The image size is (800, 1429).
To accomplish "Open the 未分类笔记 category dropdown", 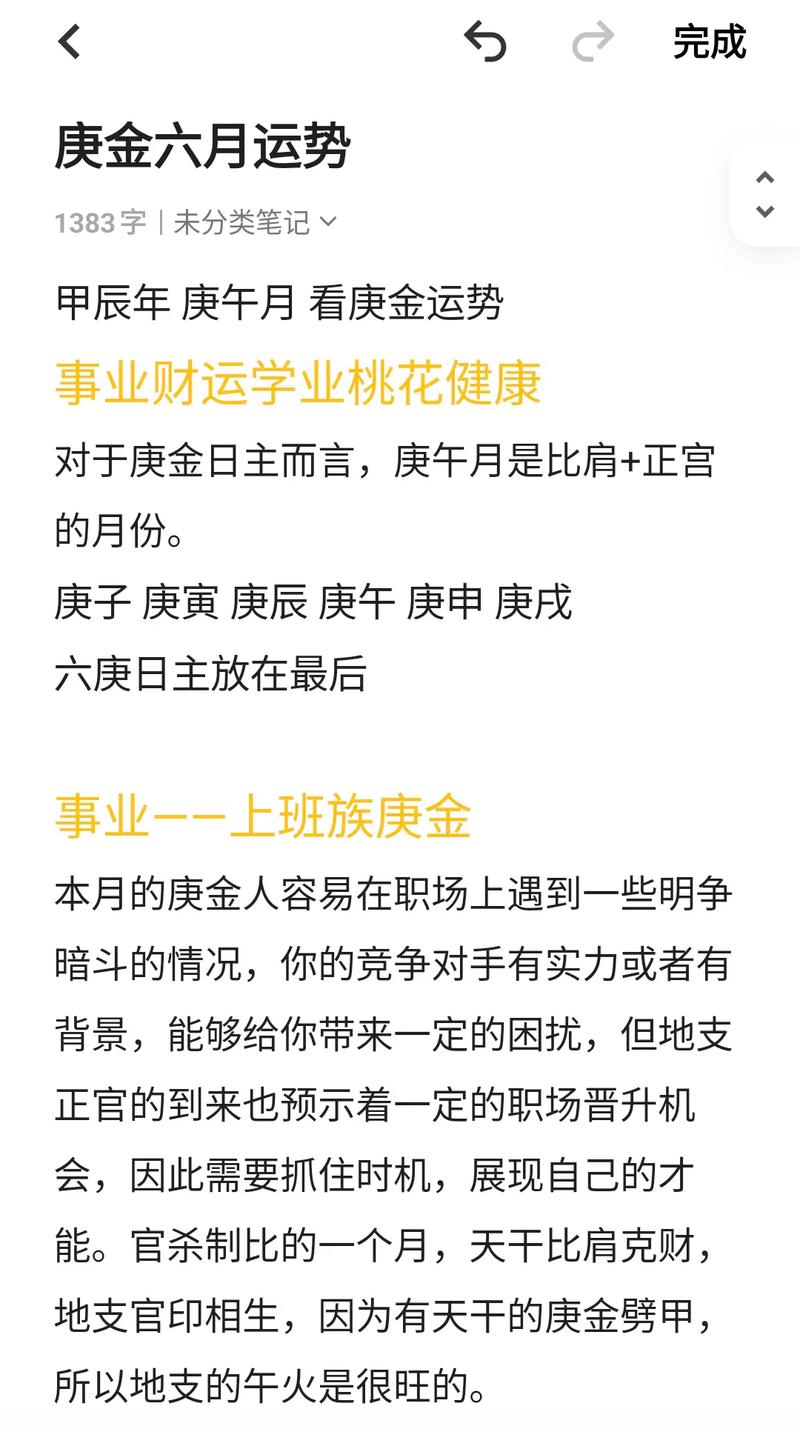I will [256, 222].
